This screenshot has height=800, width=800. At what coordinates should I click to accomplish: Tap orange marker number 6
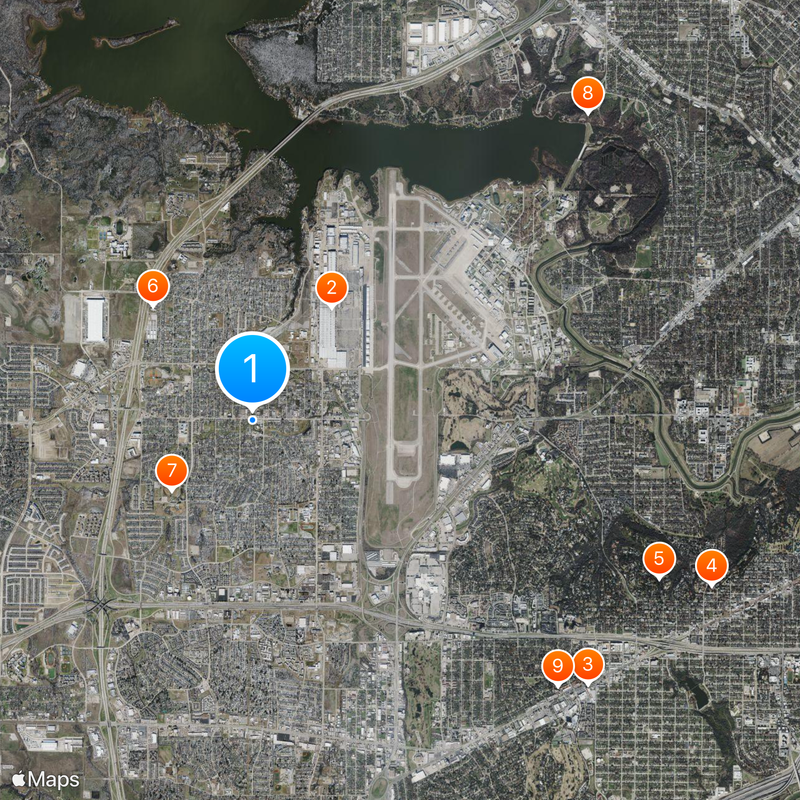[153, 287]
